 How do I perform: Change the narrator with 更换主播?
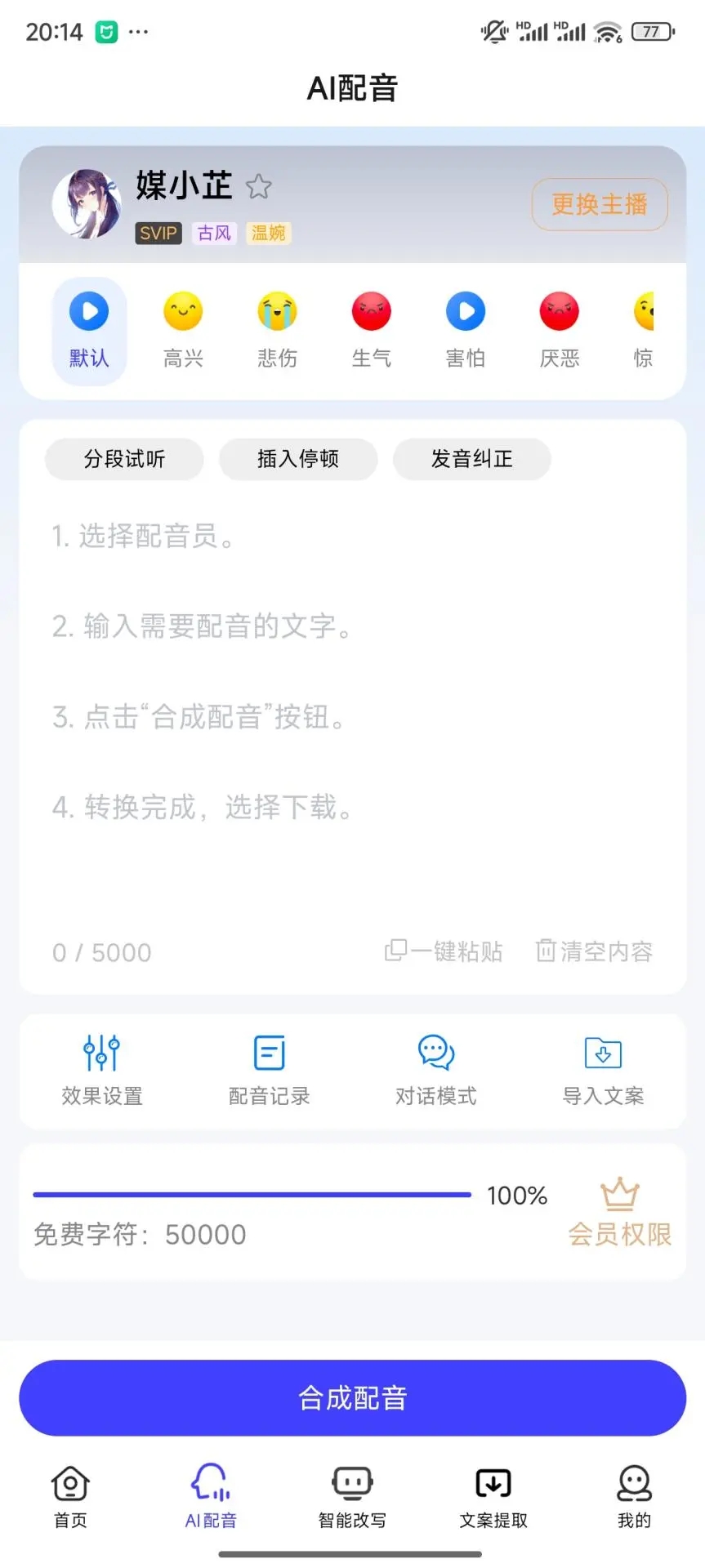tap(599, 204)
